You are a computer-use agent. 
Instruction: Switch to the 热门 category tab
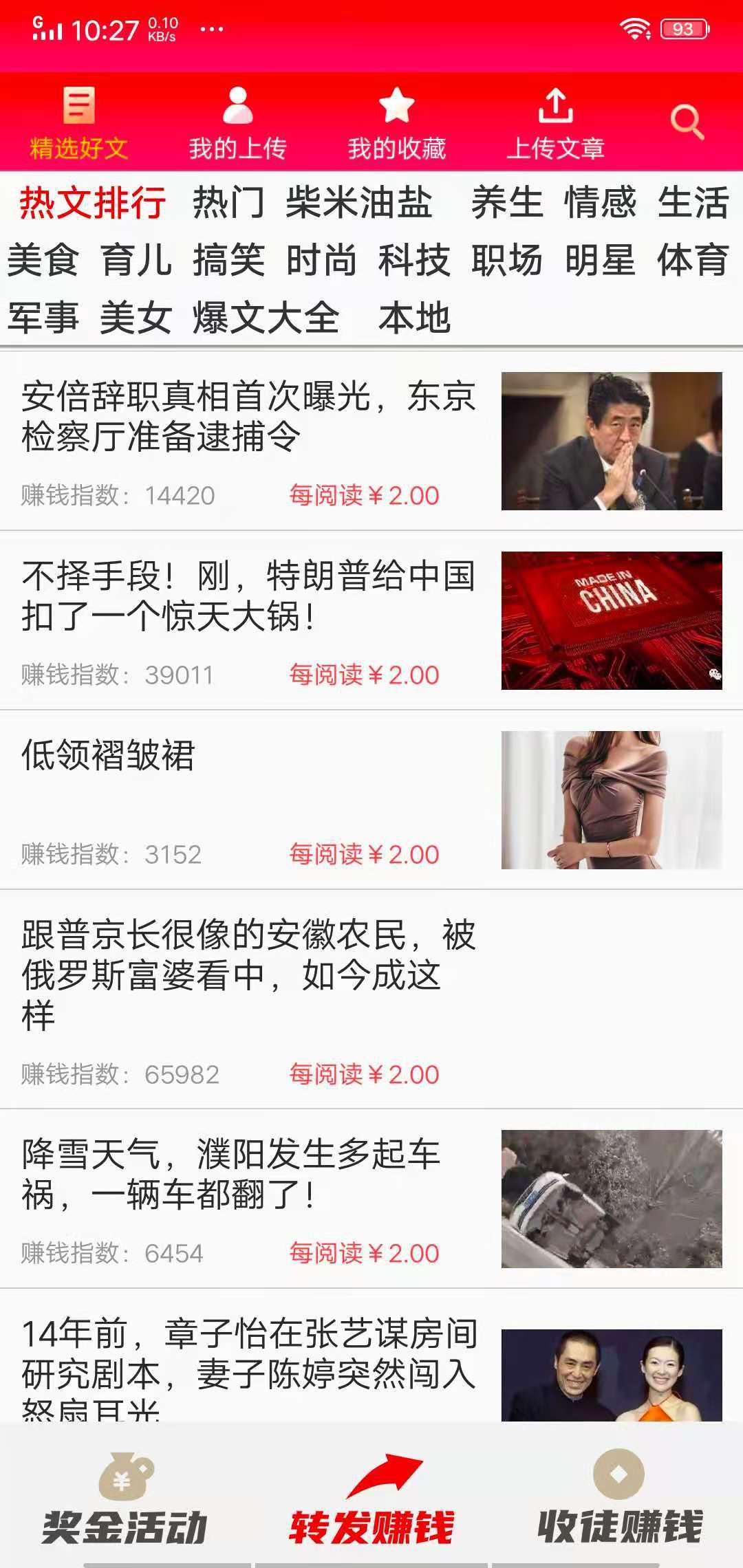[229, 204]
